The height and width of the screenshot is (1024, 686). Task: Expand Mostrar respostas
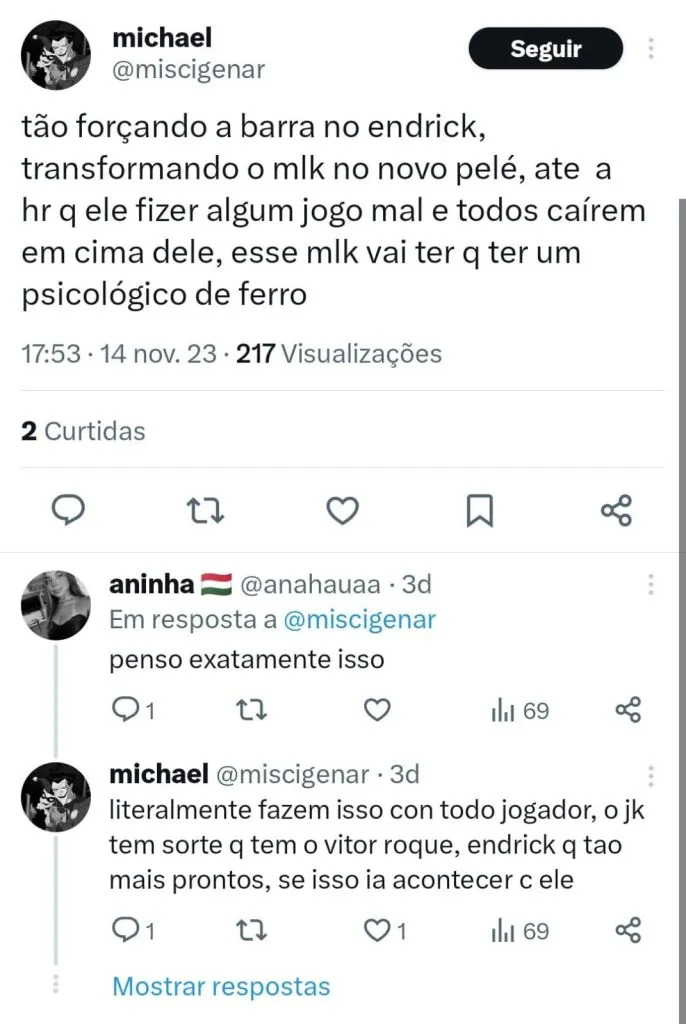tap(221, 987)
